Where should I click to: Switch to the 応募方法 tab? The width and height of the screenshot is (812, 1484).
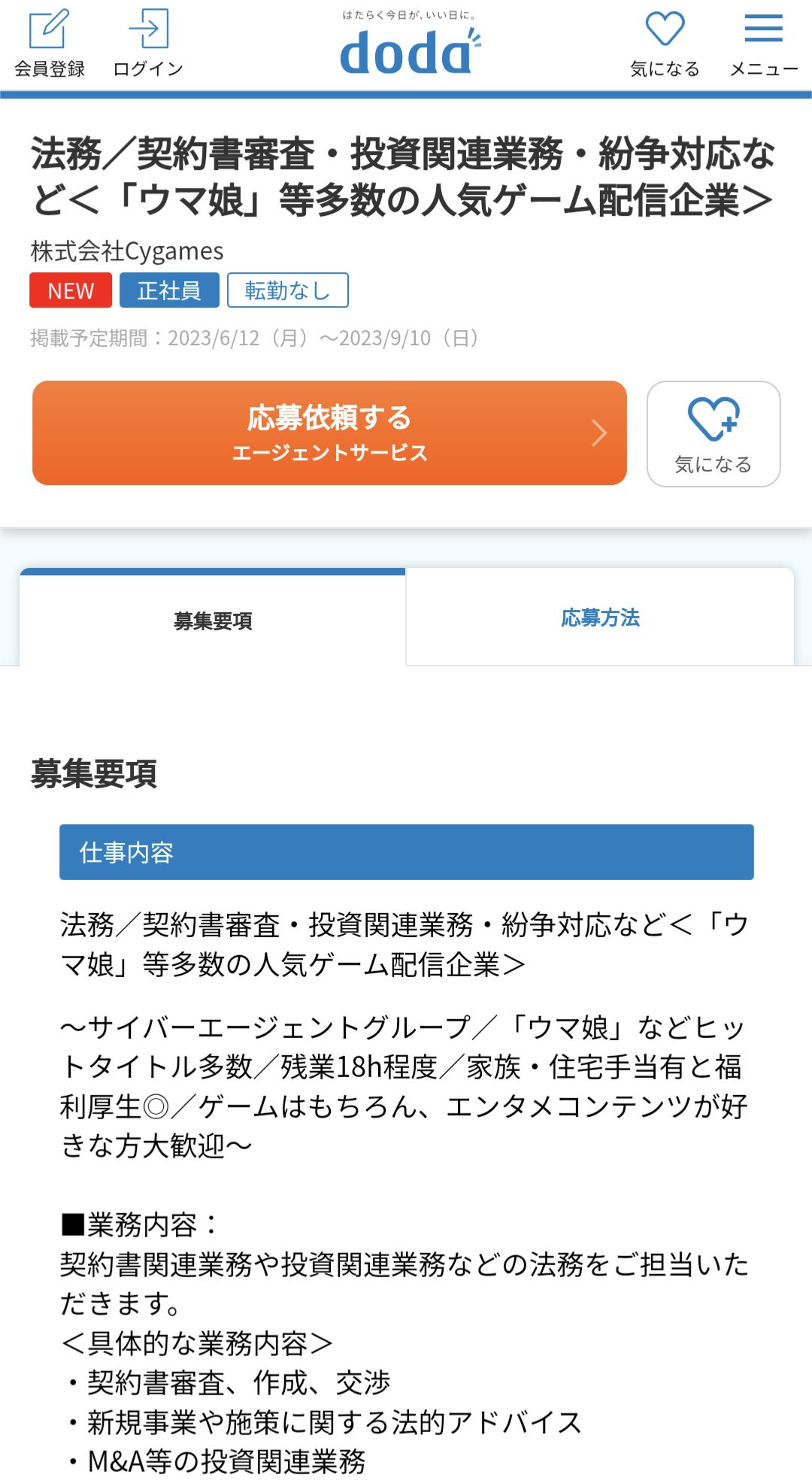click(600, 618)
